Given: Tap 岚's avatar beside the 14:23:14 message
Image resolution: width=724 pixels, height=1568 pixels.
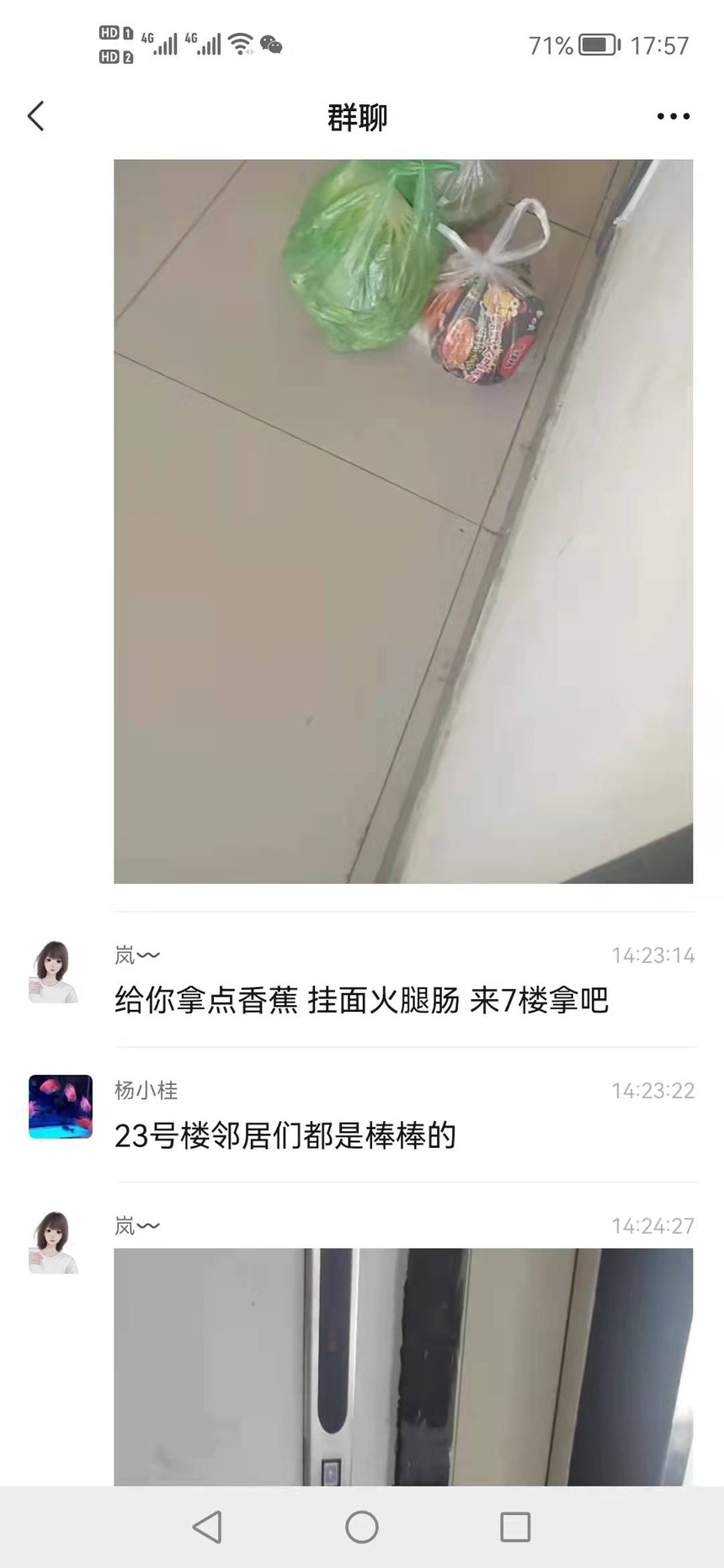Looking at the screenshot, I should coord(56,971).
